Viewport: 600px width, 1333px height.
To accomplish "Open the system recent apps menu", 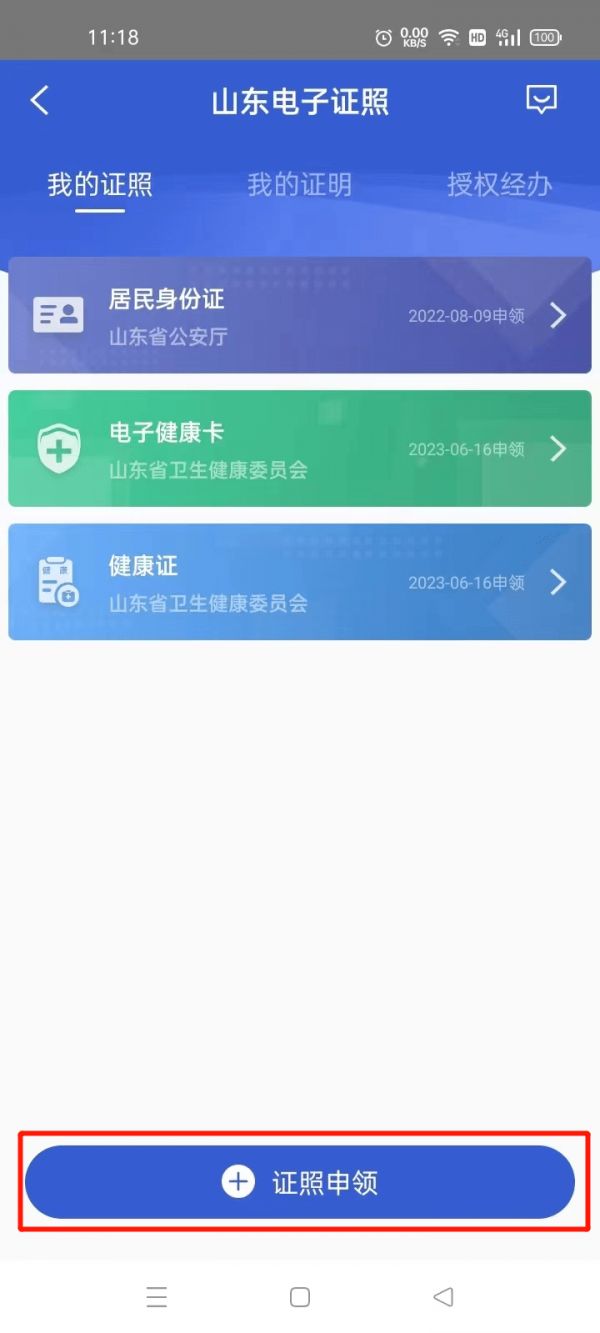I will point(157,1297).
